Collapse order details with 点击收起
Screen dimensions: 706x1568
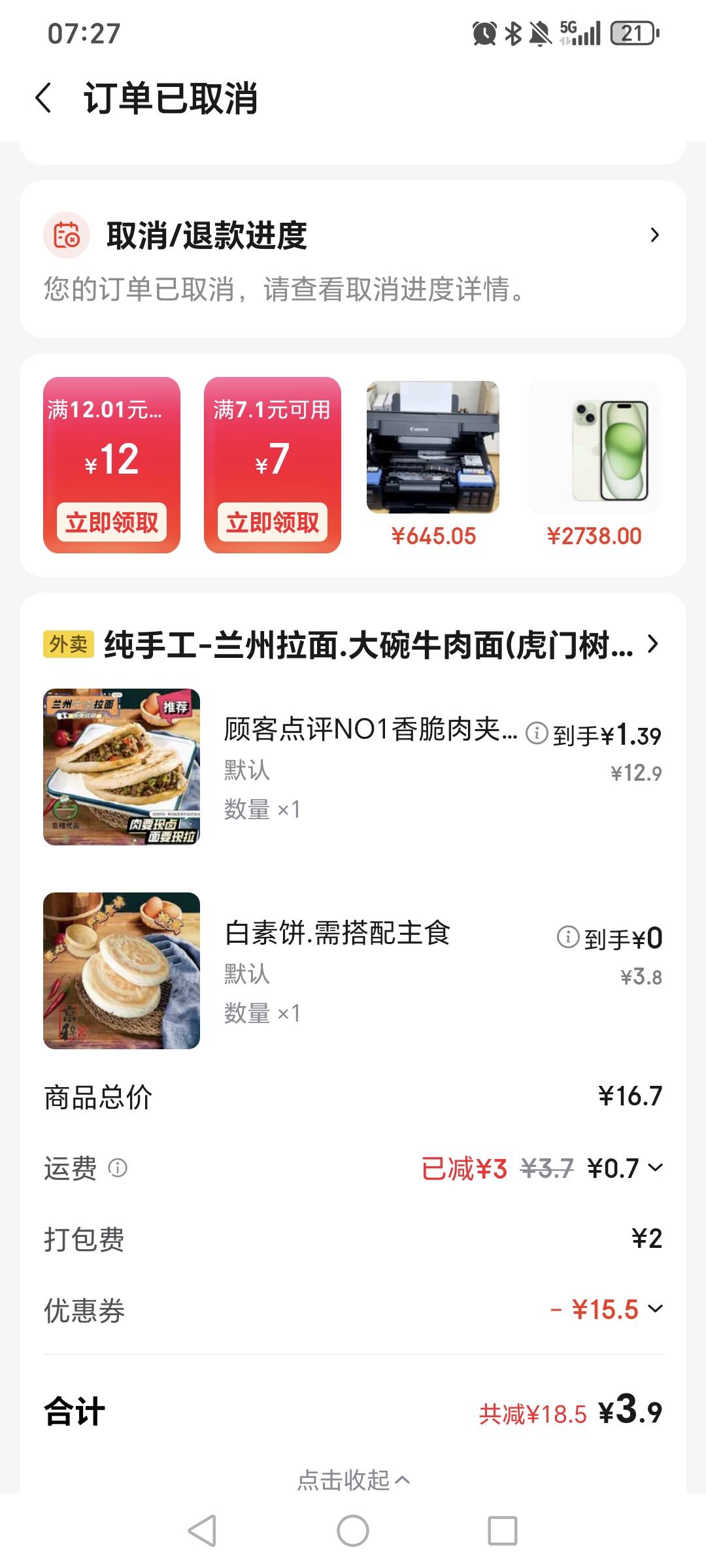point(353,1480)
